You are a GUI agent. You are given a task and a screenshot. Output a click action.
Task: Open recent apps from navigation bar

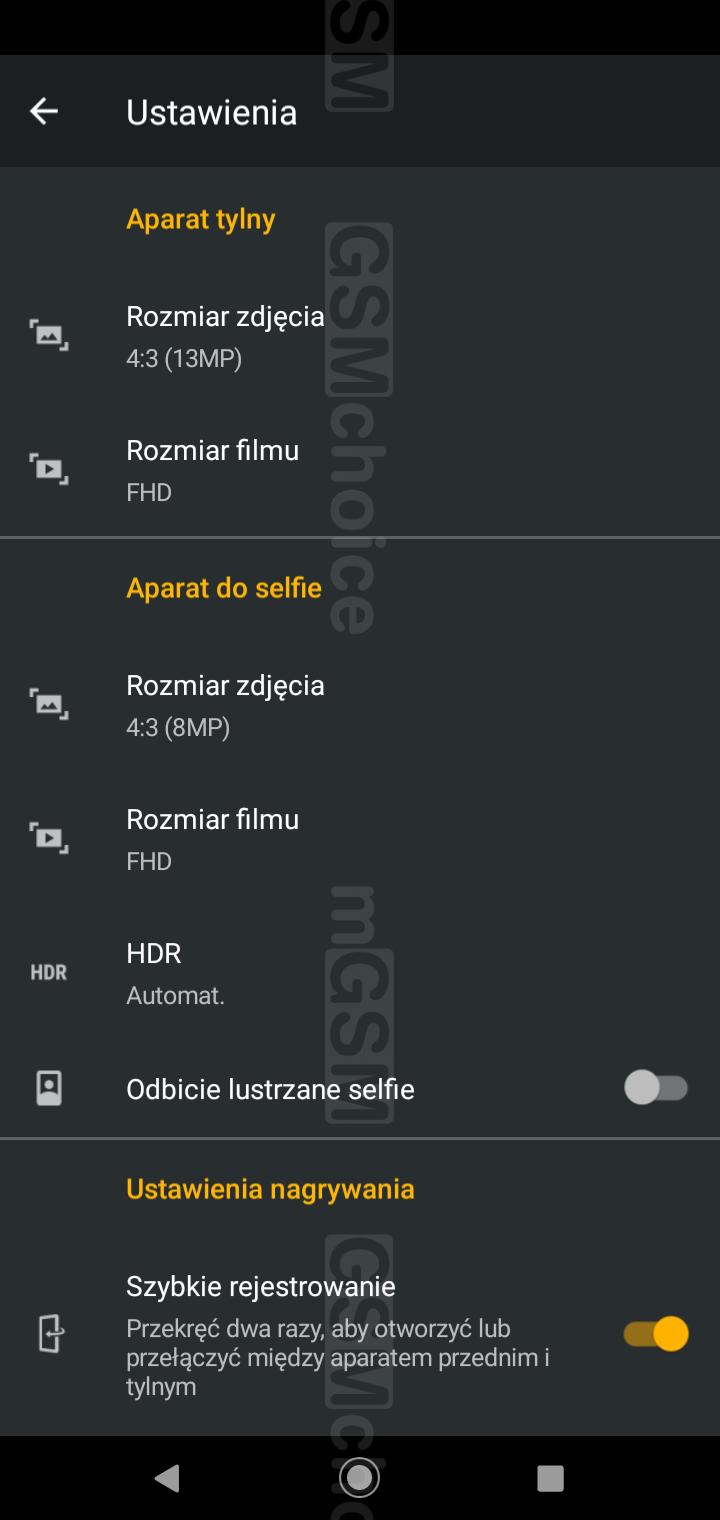pyautogui.click(x=550, y=1478)
